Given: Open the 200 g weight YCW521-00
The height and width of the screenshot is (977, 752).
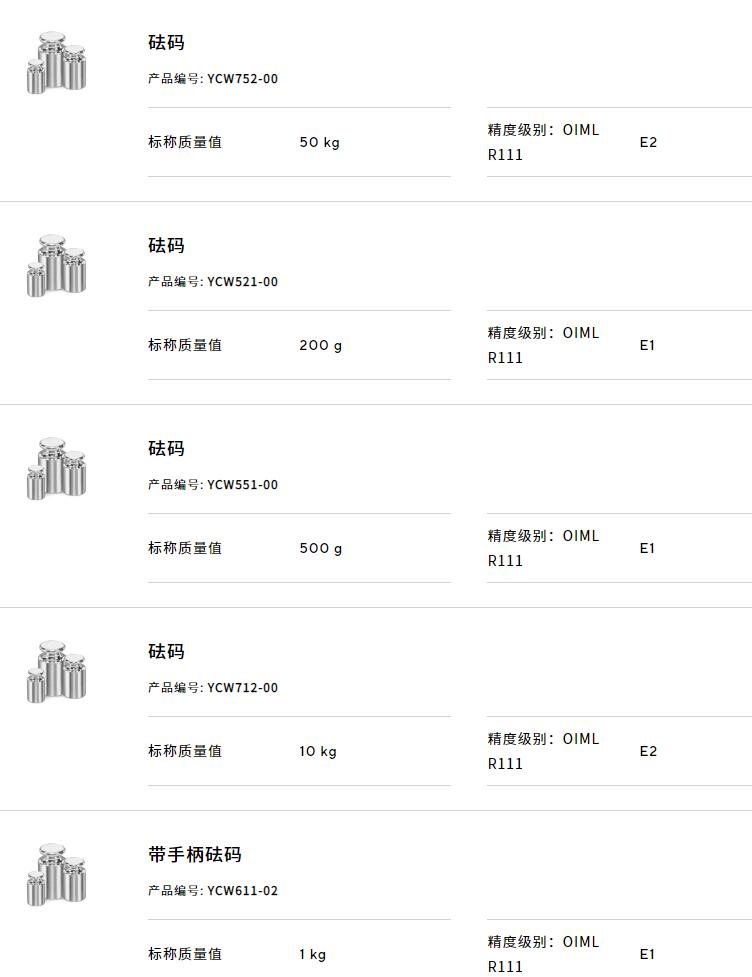Looking at the screenshot, I should [x=166, y=246].
